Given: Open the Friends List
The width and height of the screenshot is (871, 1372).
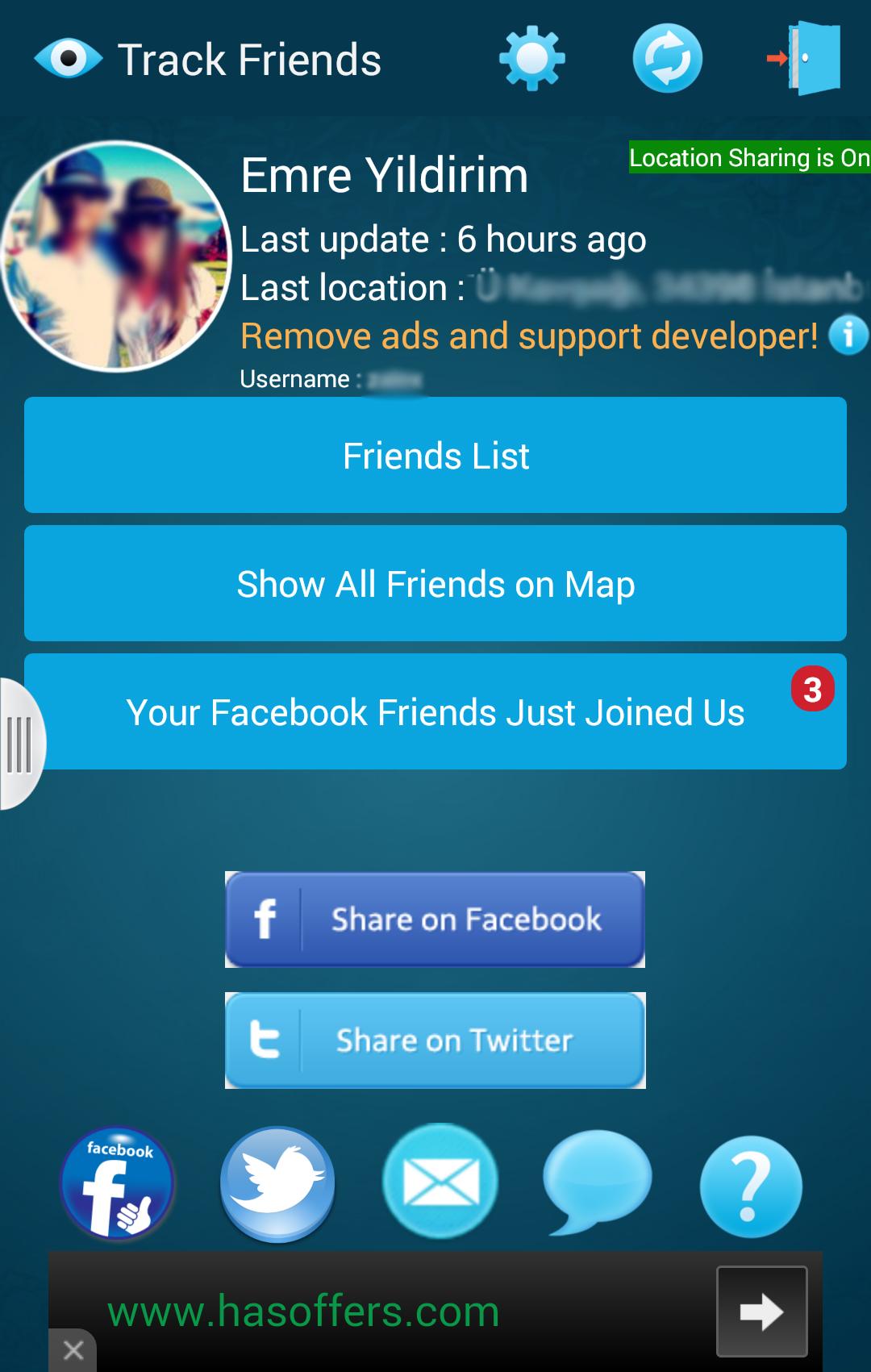Looking at the screenshot, I should click(435, 456).
